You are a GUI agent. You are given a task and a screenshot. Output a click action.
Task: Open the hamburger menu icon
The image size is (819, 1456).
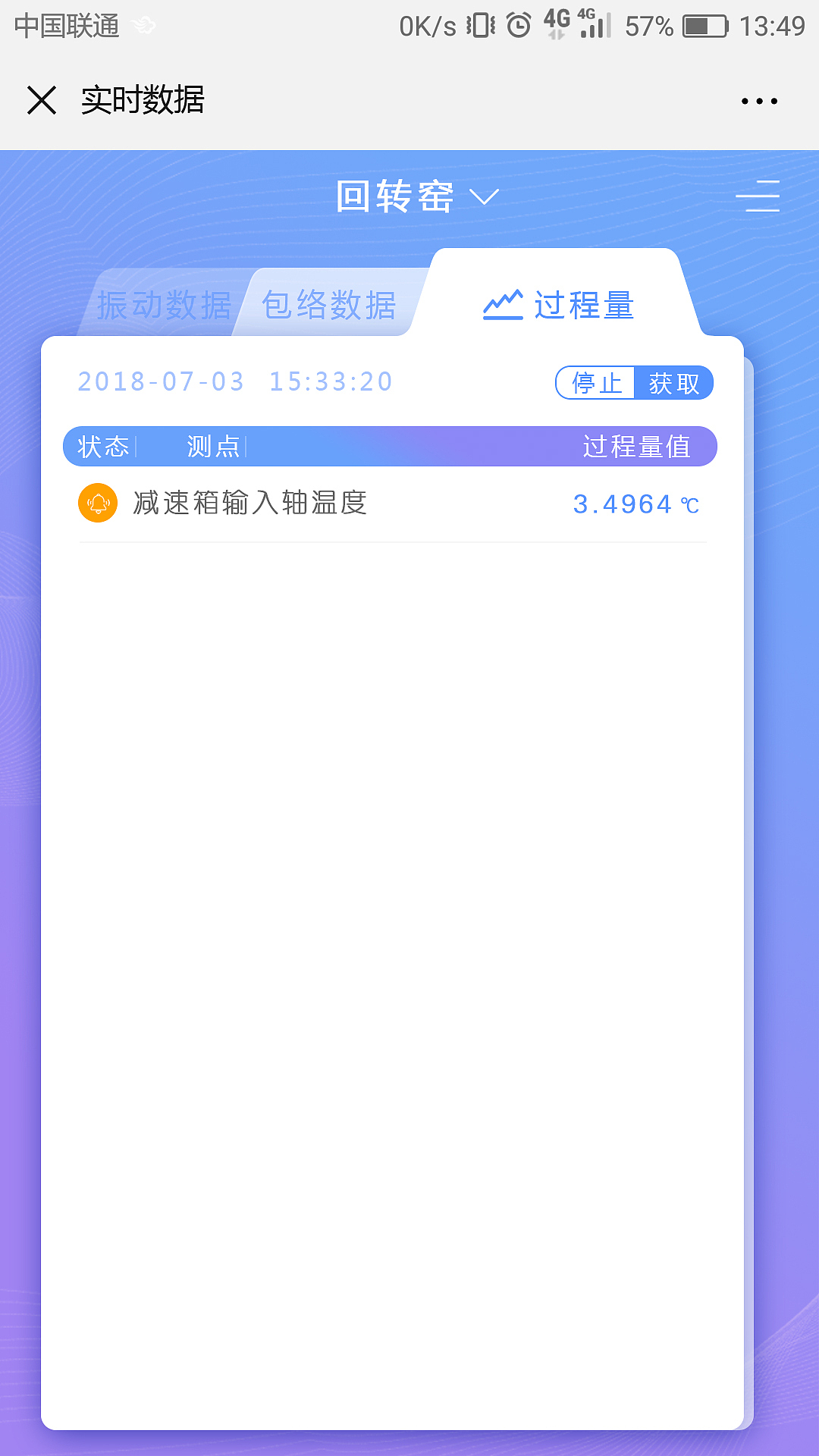coord(758,196)
